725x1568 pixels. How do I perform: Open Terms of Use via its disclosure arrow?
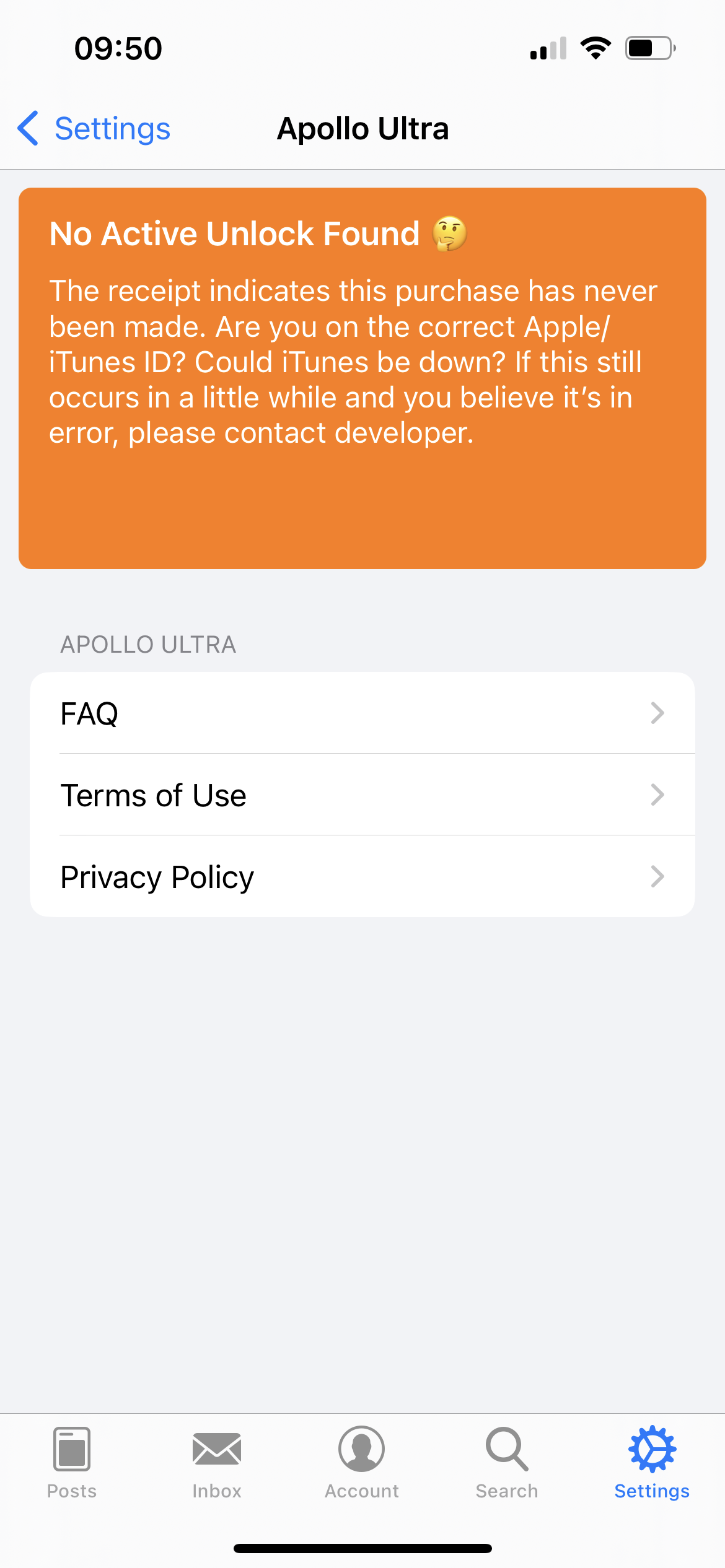click(658, 795)
